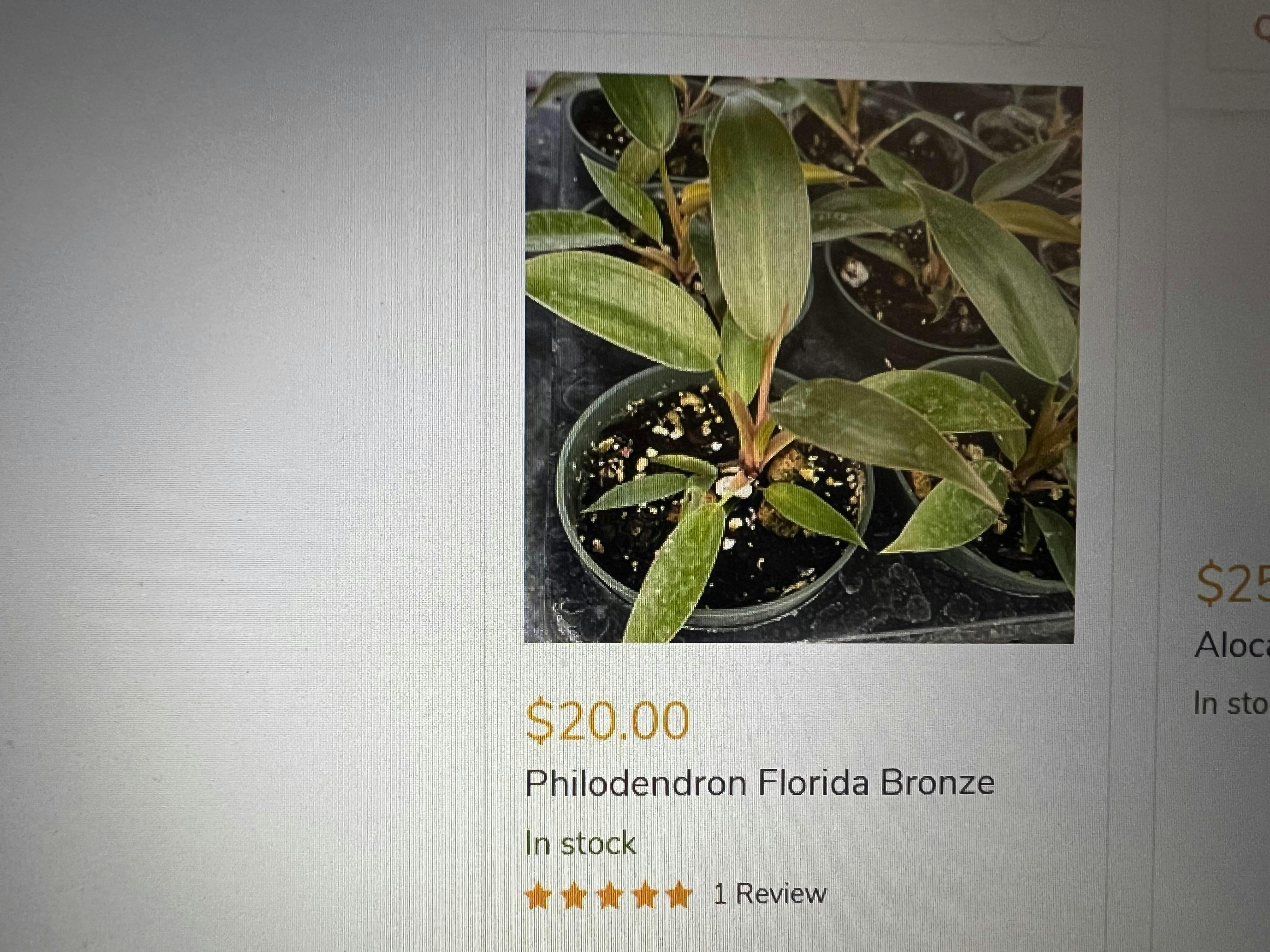View the 1 Review rating
Image resolution: width=1270 pixels, height=952 pixels.
click(769, 893)
